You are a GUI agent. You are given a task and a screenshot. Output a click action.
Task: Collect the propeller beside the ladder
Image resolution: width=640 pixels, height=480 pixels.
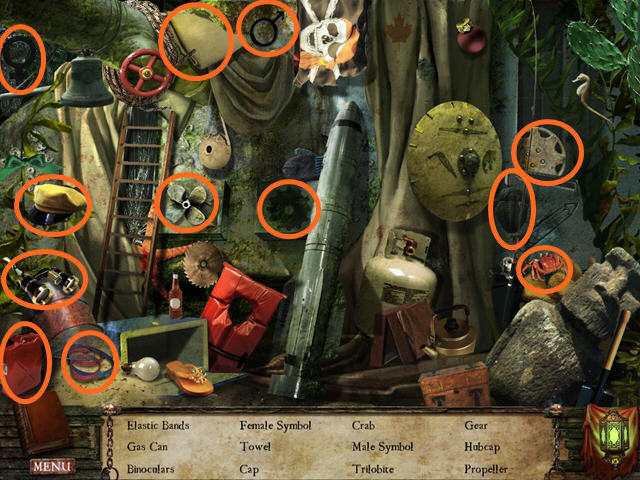pyautogui.click(x=187, y=200)
